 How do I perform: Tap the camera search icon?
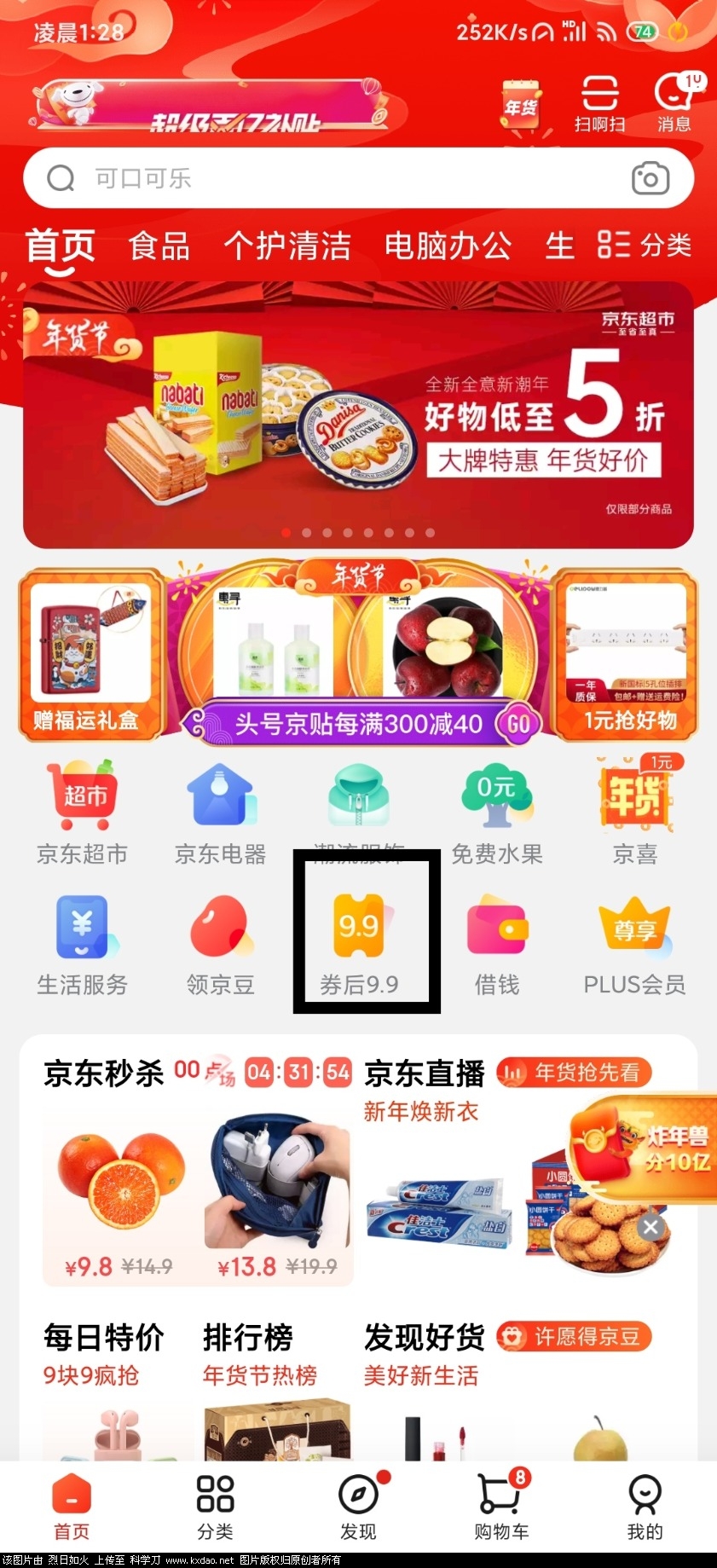[x=650, y=178]
